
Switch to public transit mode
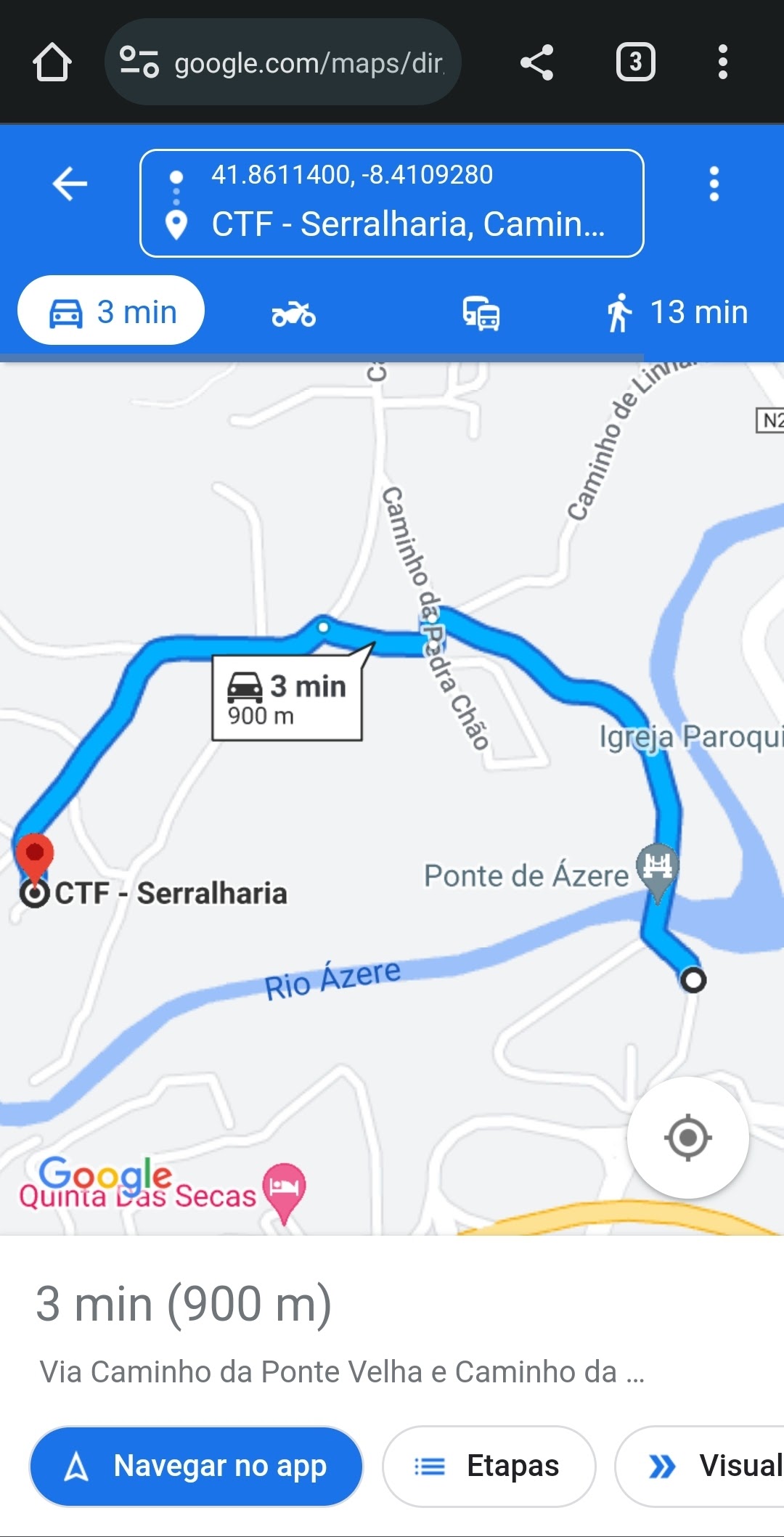tap(481, 314)
